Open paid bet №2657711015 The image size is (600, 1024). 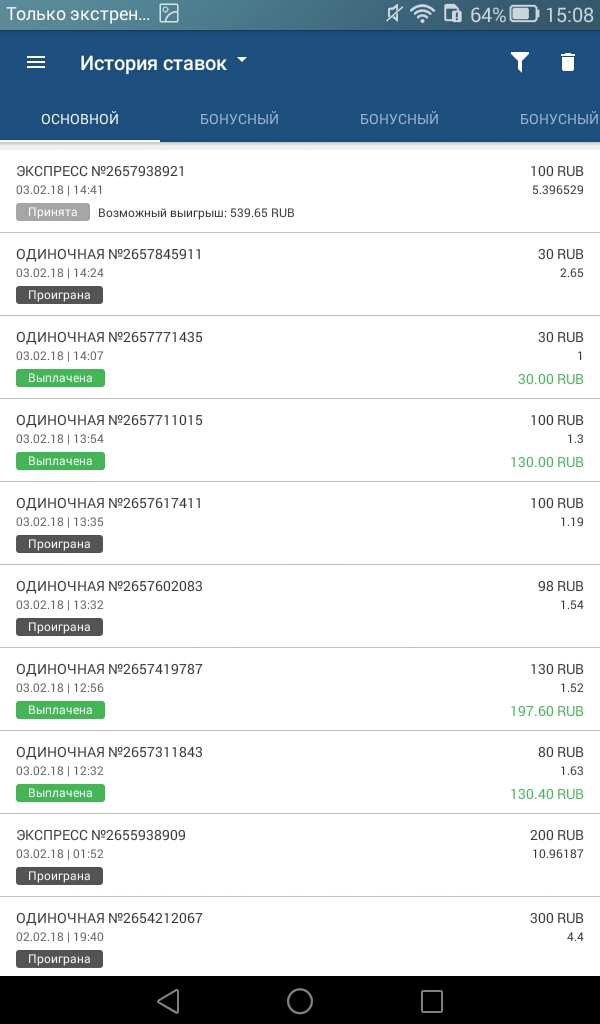300,440
